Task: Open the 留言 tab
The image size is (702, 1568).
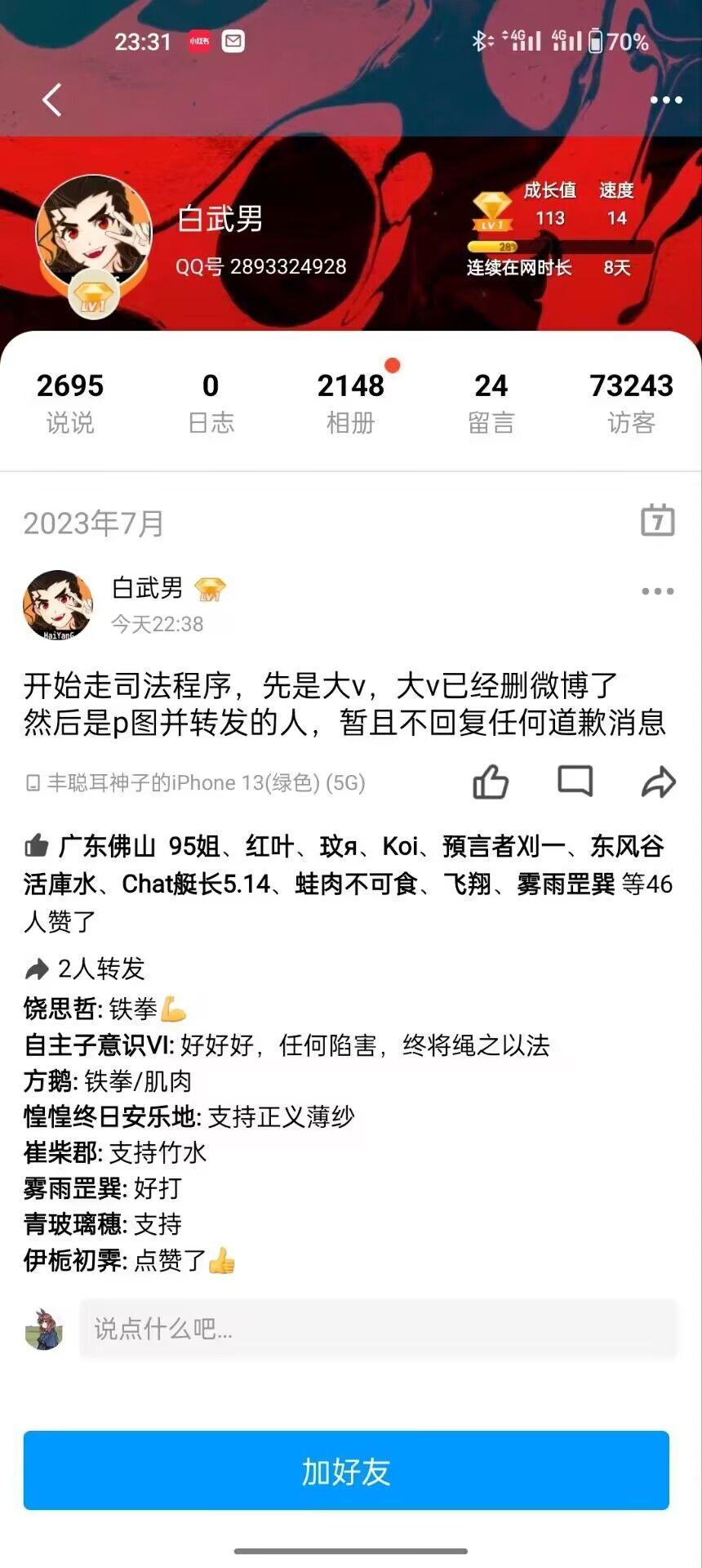Action: click(x=491, y=401)
